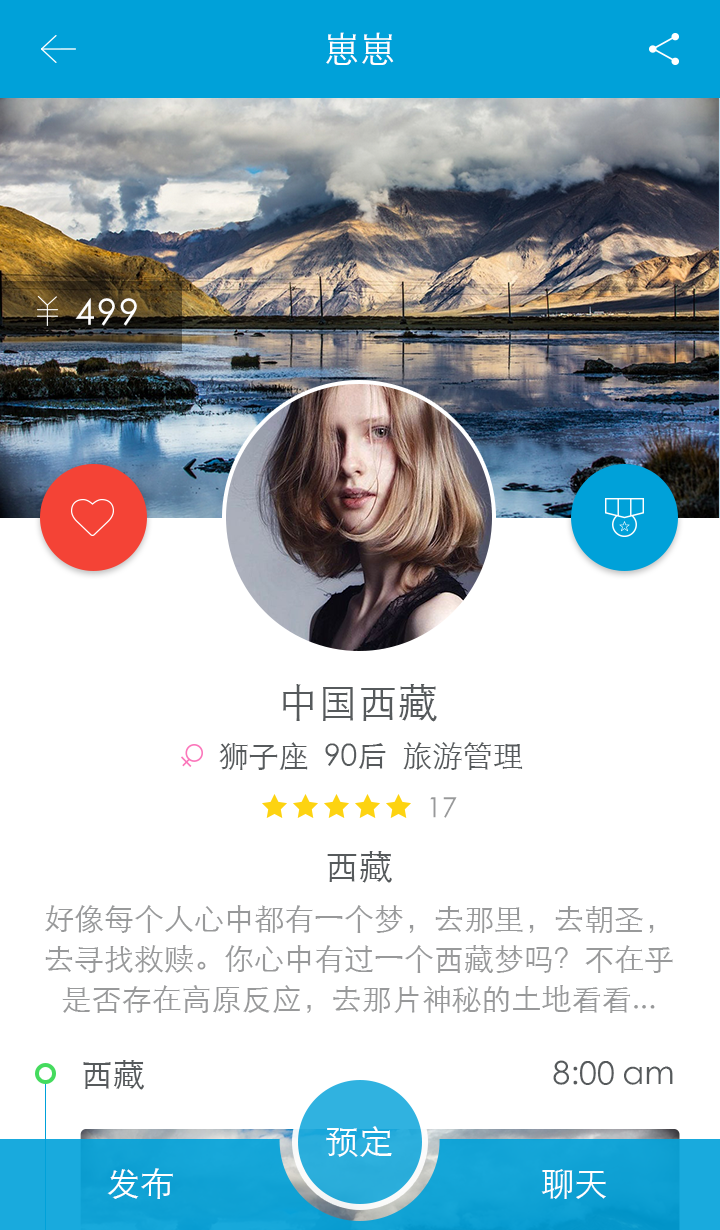Share this profile
Screen dimensions: 720x1230
click(664, 49)
